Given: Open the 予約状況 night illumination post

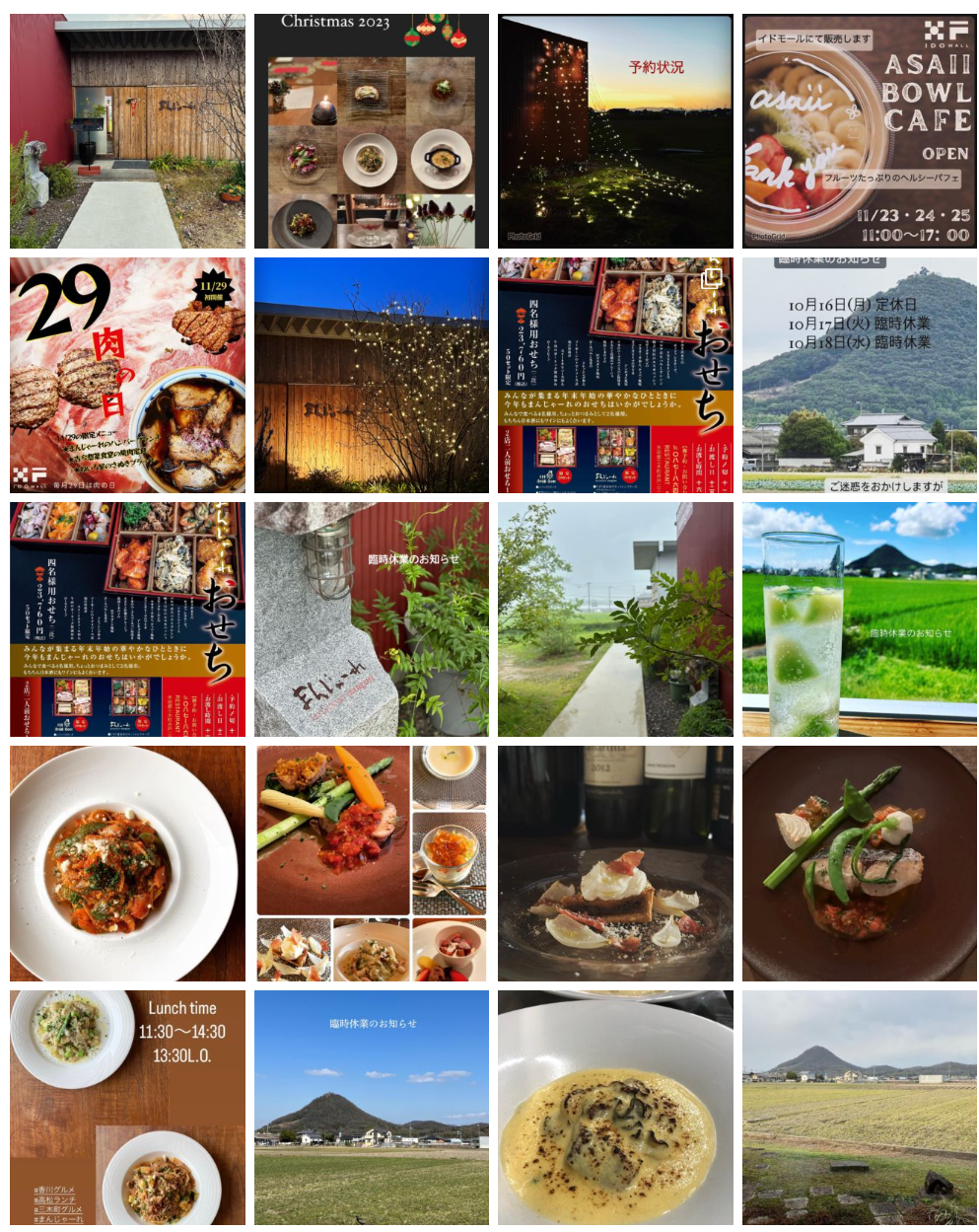Looking at the screenshot, I should click(x=615, y=131).
